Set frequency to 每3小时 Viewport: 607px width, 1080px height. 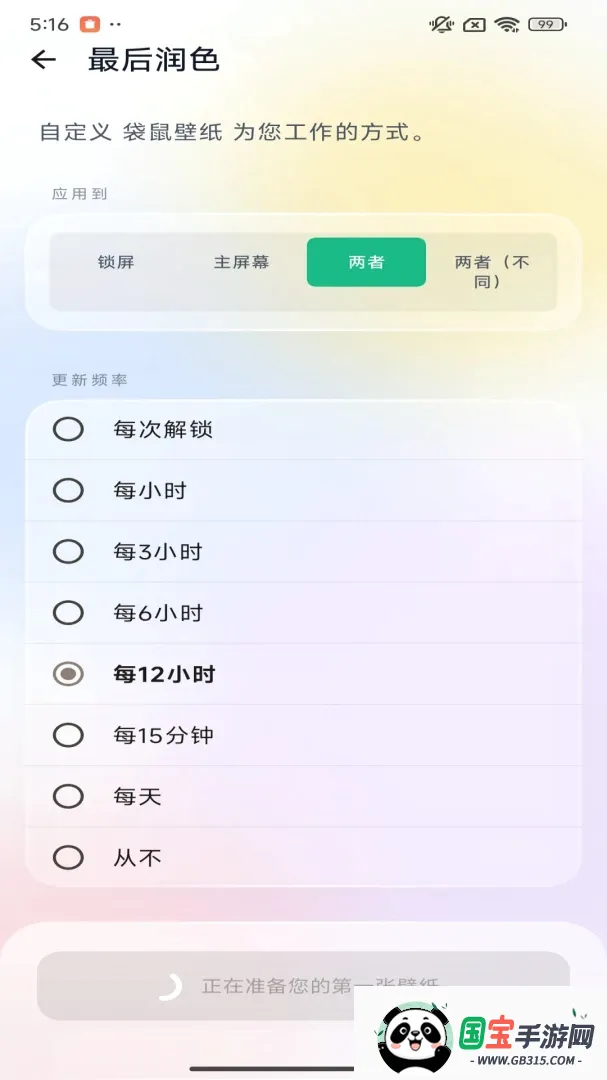tap(304, 552)
